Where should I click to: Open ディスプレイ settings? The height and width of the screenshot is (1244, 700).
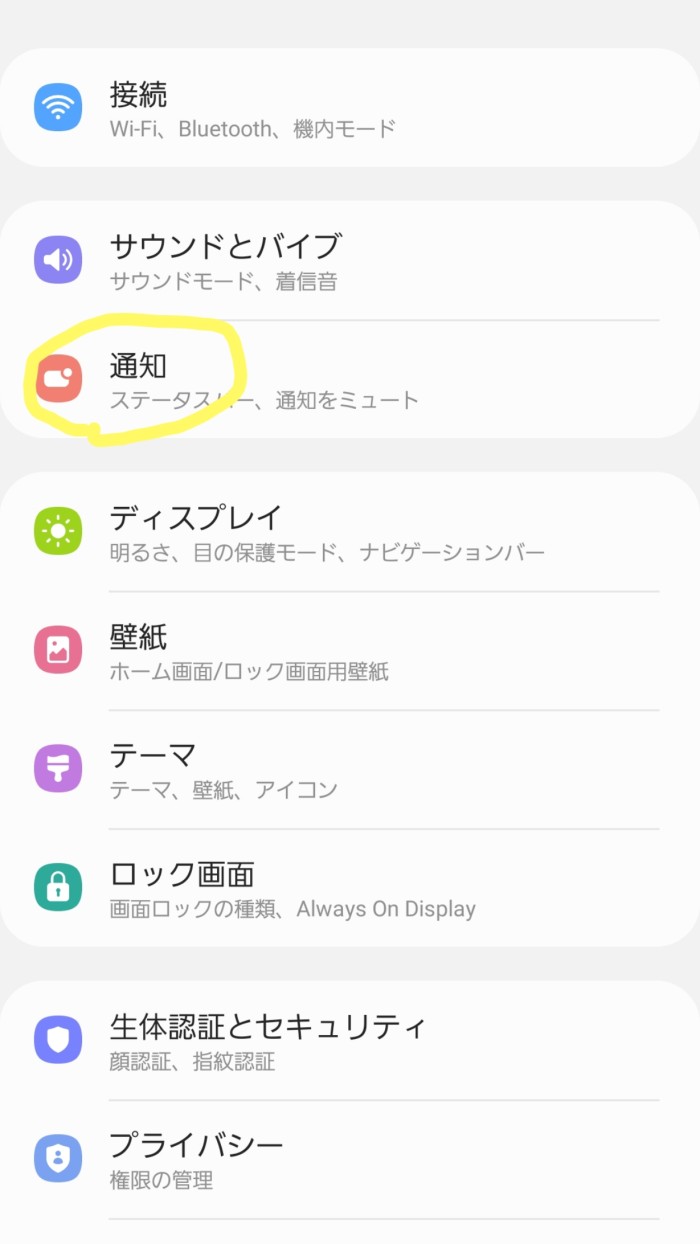point(350,532)
